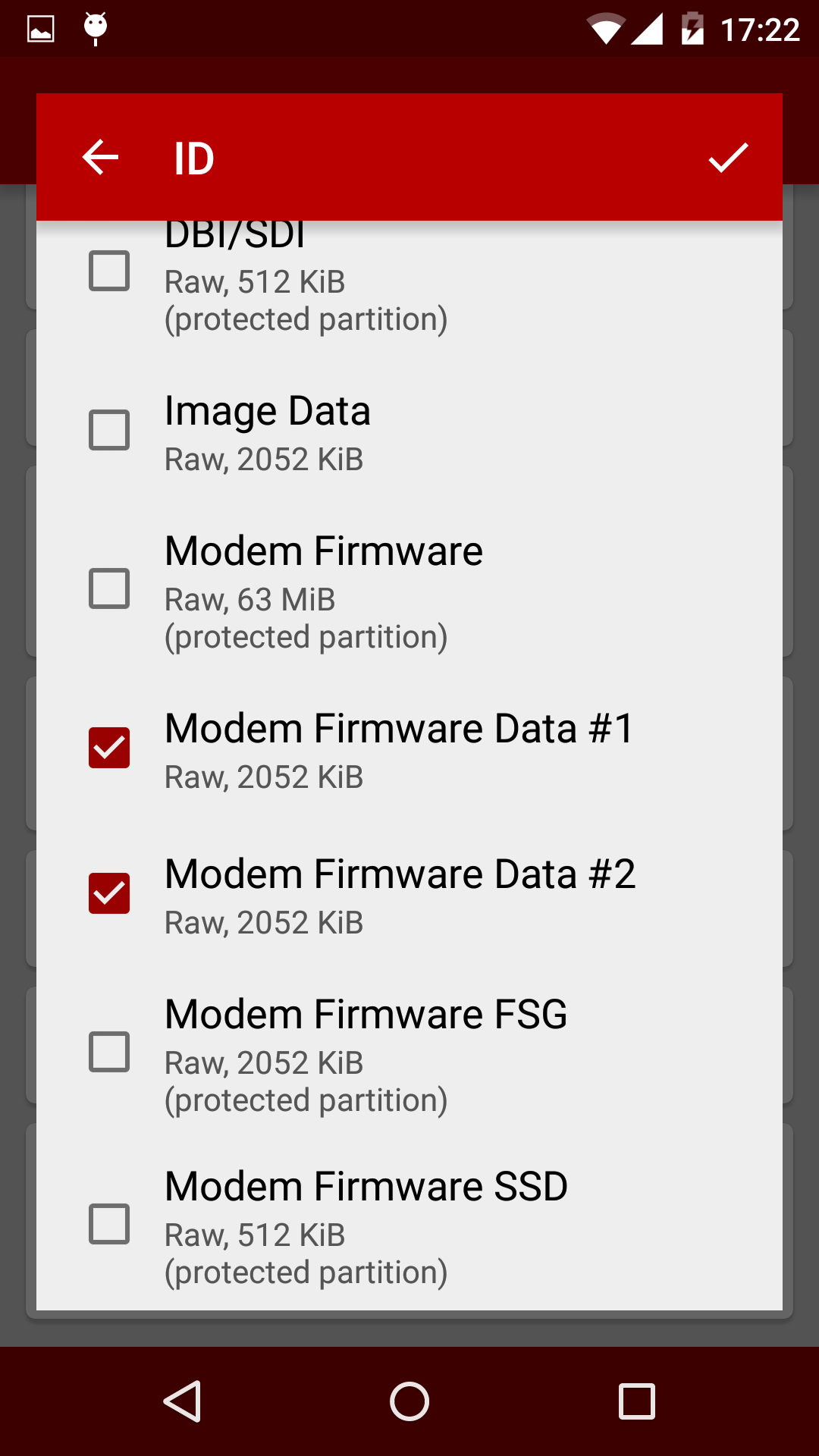The width and height of the screenshot is (819, 1456).
Task: Select the Modem Firmware SSD checkbox
Action: (x=109, y=1224)
